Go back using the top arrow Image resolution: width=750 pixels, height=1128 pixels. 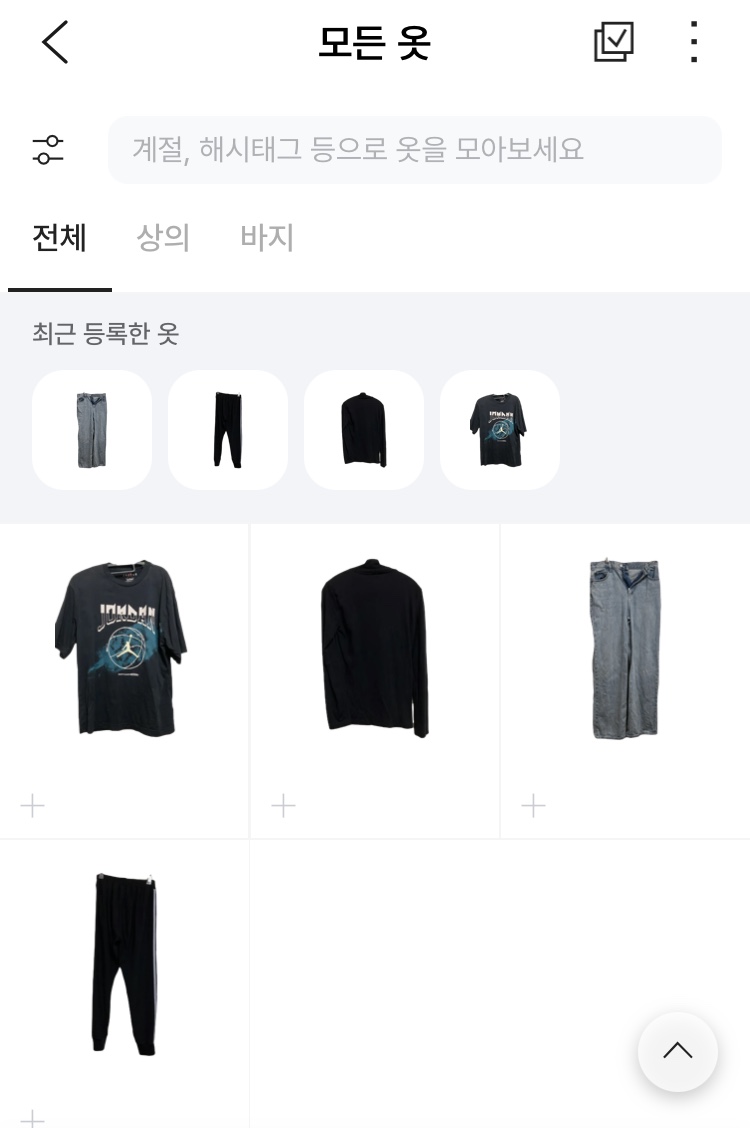(55, 43)
